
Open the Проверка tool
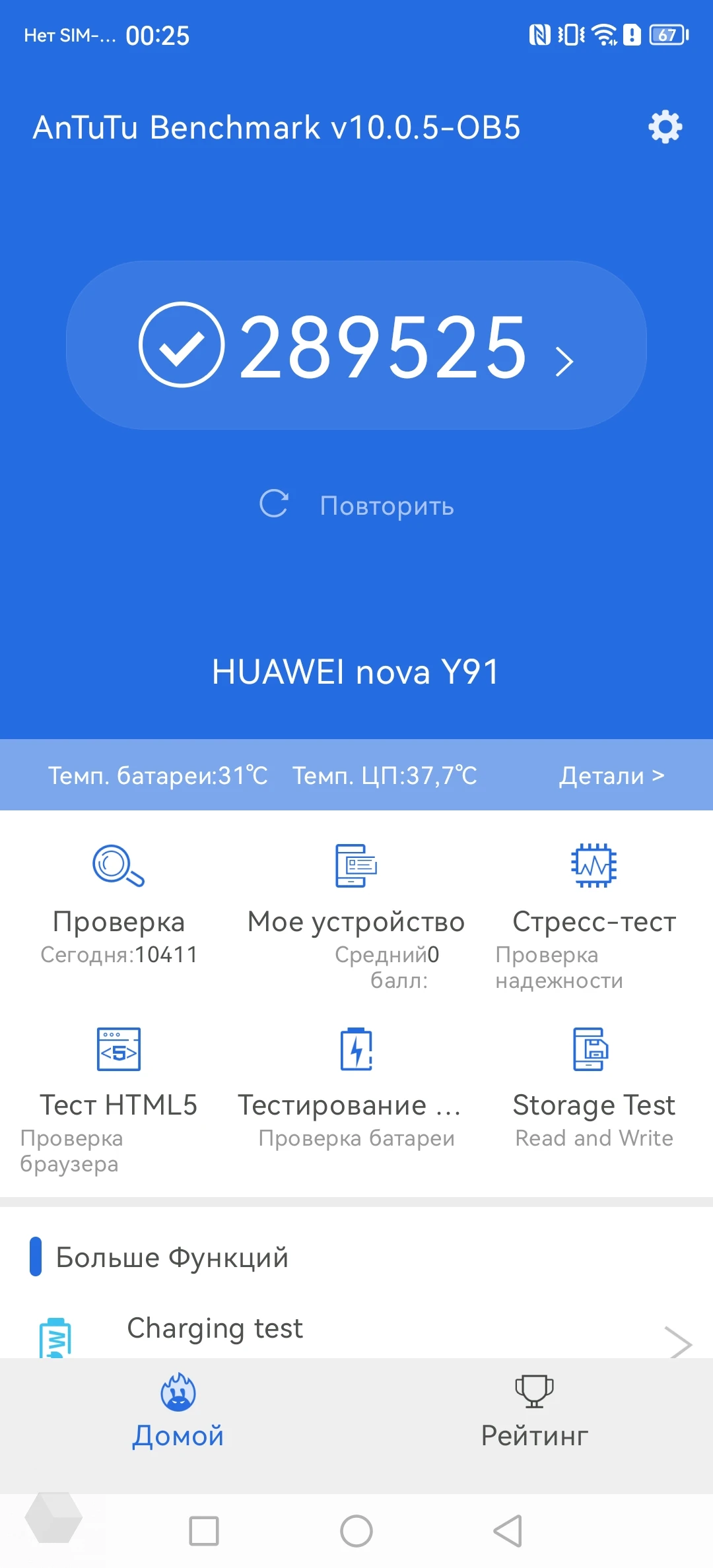coord(119,904)
